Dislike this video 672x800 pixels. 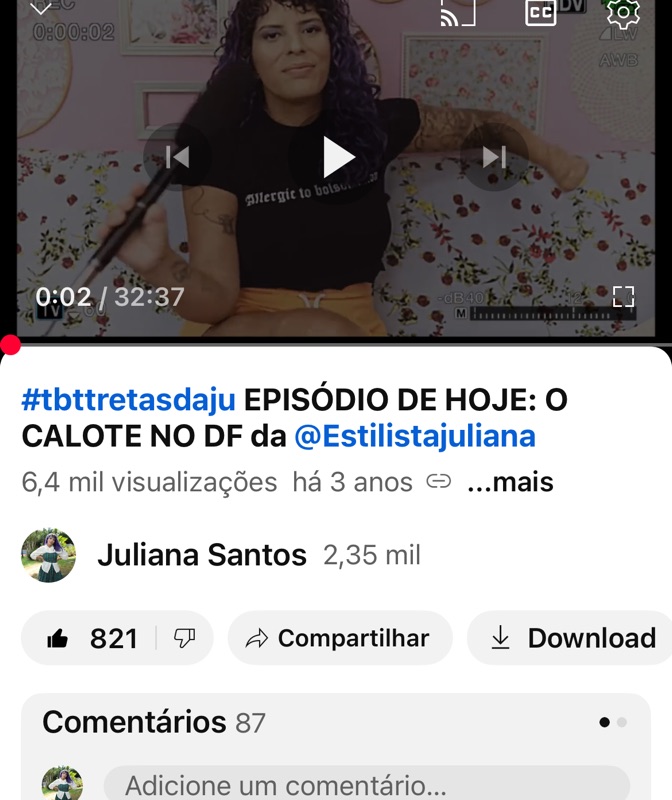click(x=185, y=638)
